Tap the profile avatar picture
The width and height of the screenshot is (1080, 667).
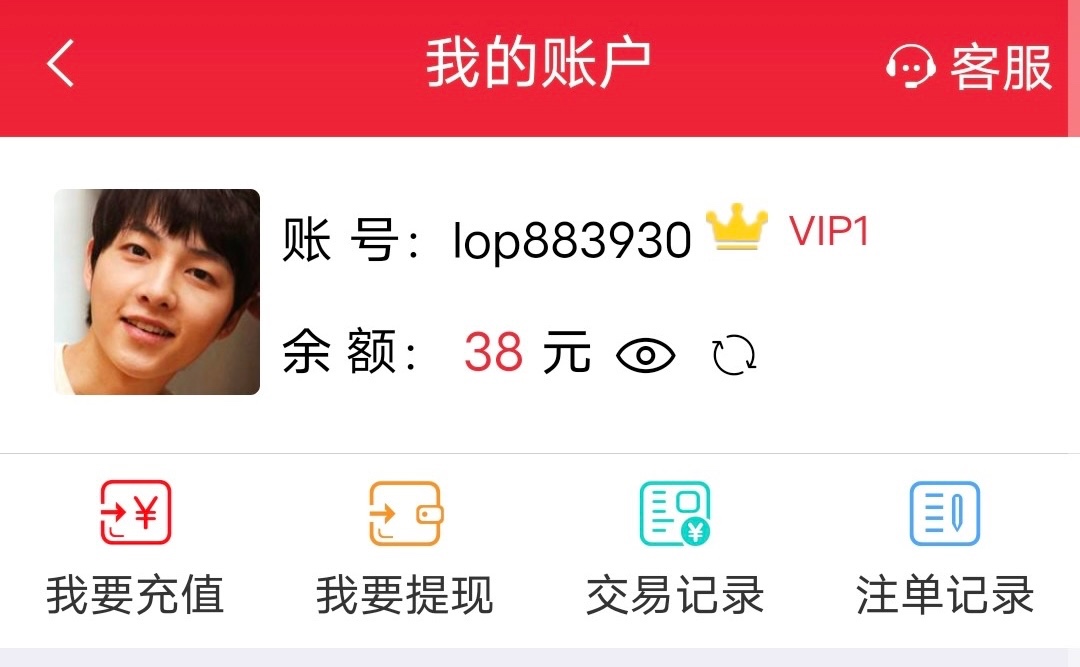pyautogui.click(x=157, y=292)
